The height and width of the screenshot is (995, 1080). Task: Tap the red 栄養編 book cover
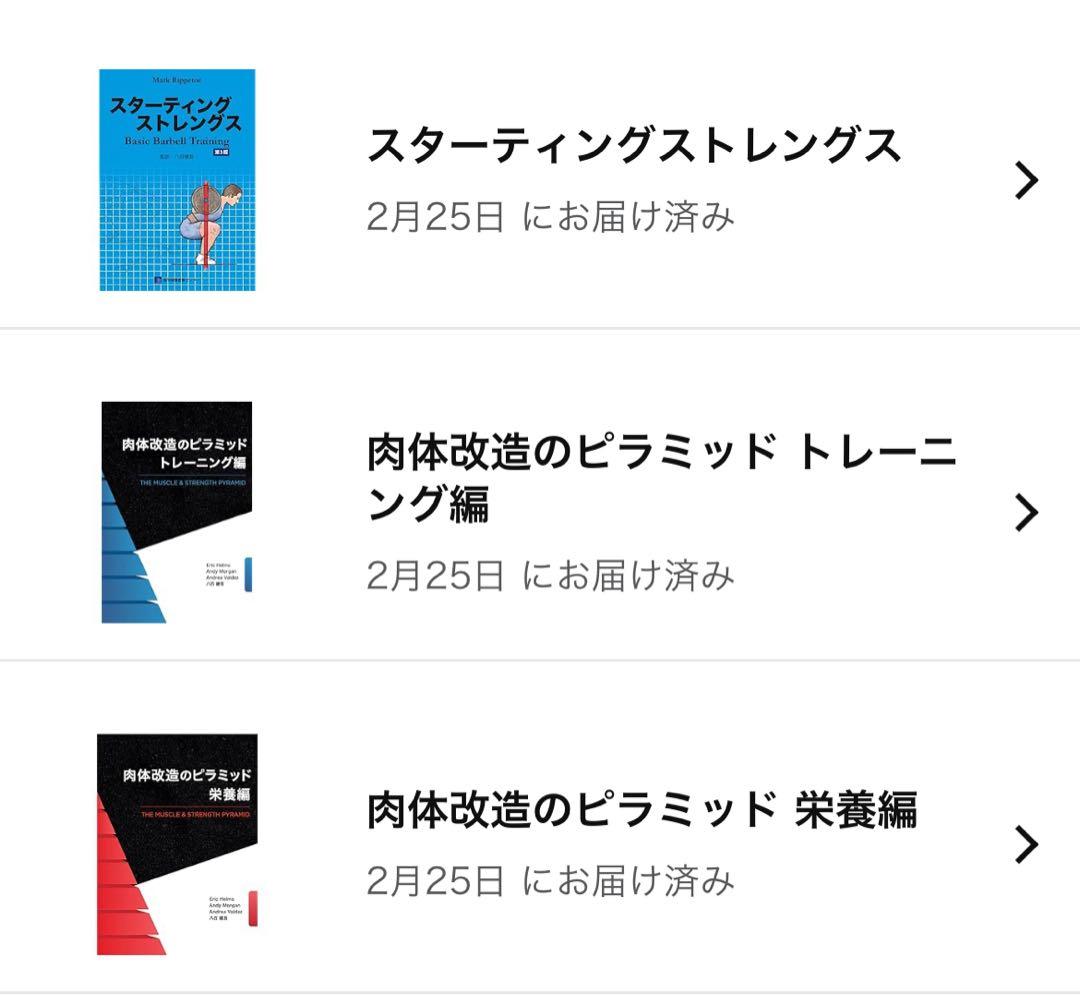(x=177, y=844)
